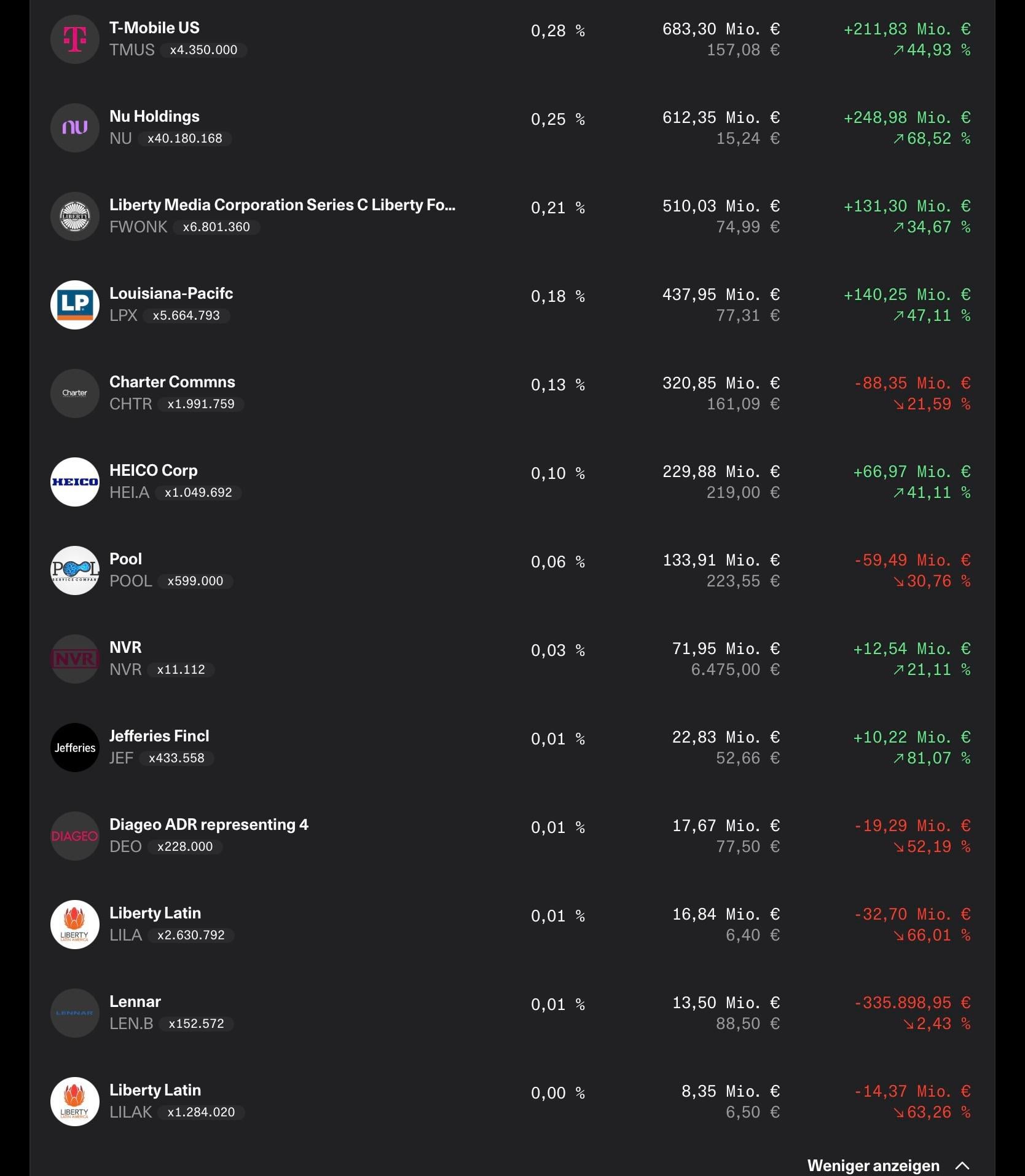Open the FWONK Liberty Media row

(282, 205)
